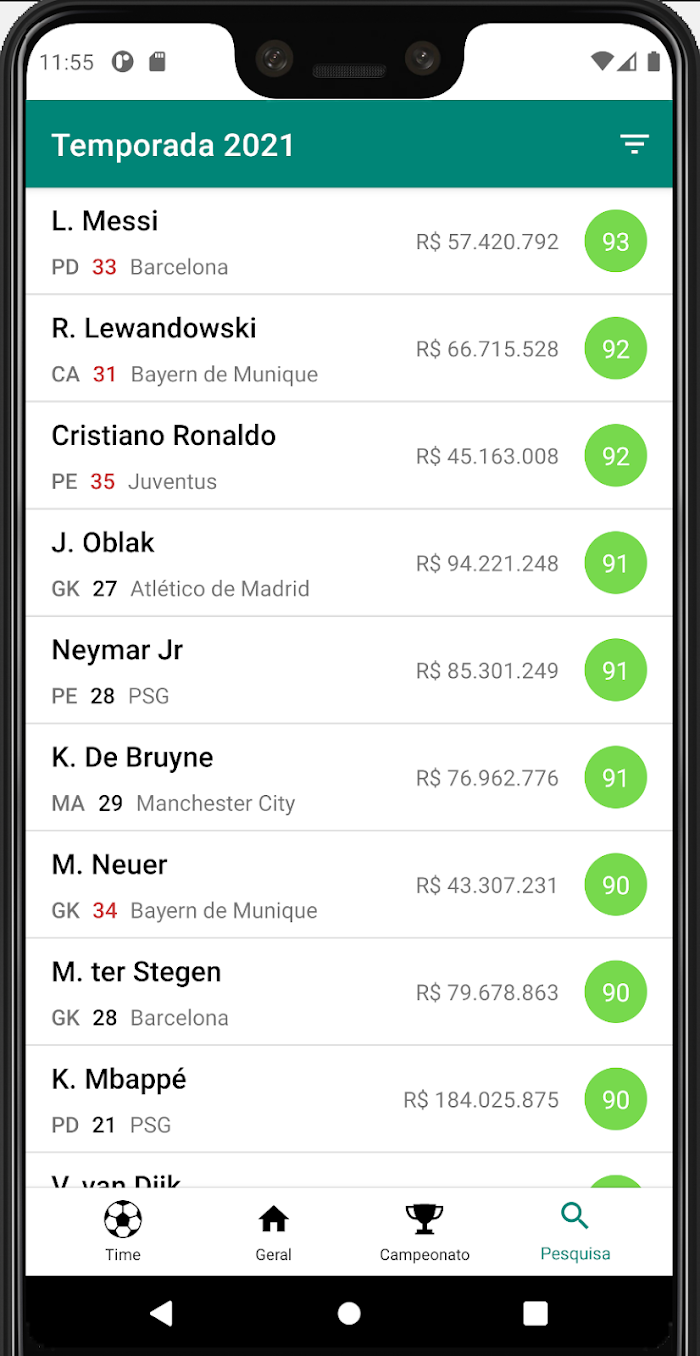Tap the system back button
700x1356 pixels.
tap(162, 1313)
